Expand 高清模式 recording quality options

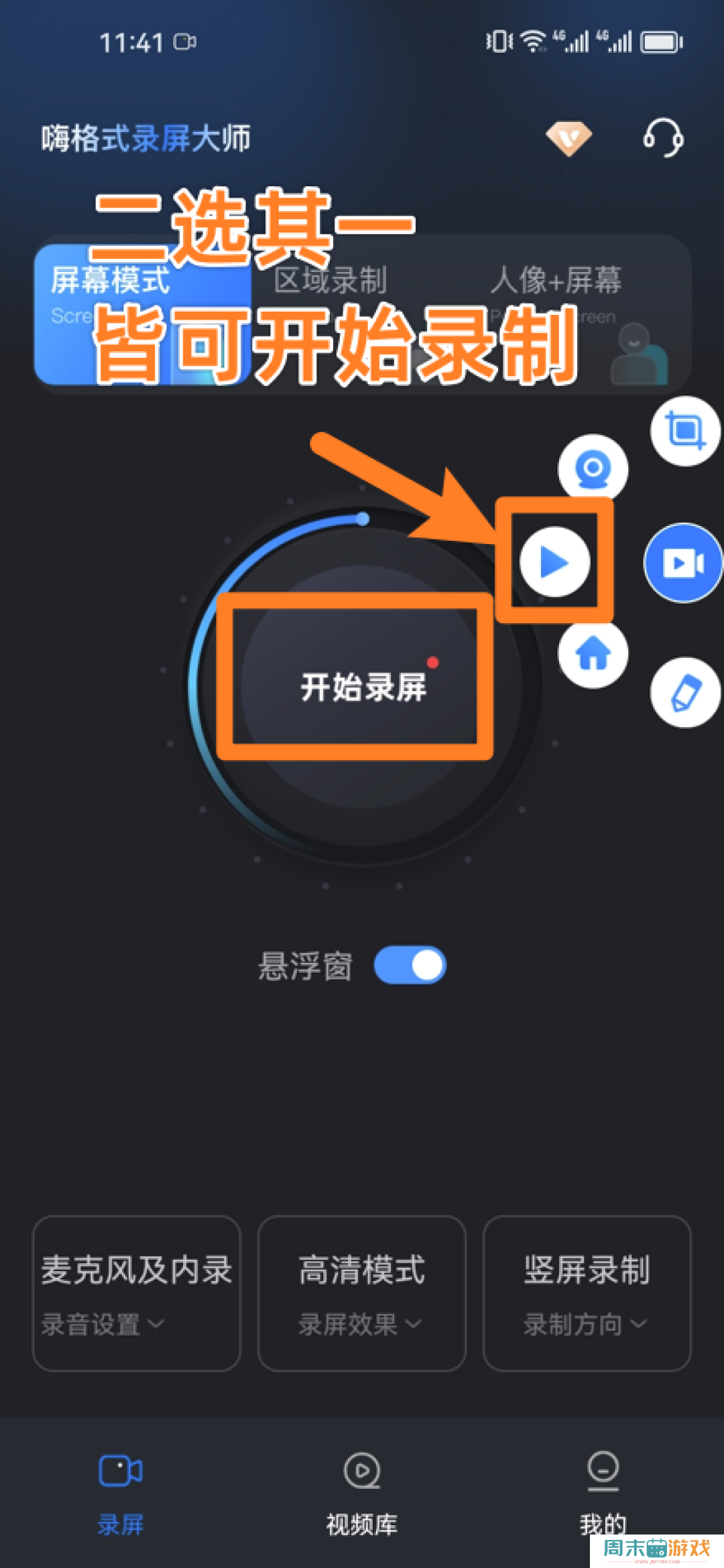[x=361, y=1293]
